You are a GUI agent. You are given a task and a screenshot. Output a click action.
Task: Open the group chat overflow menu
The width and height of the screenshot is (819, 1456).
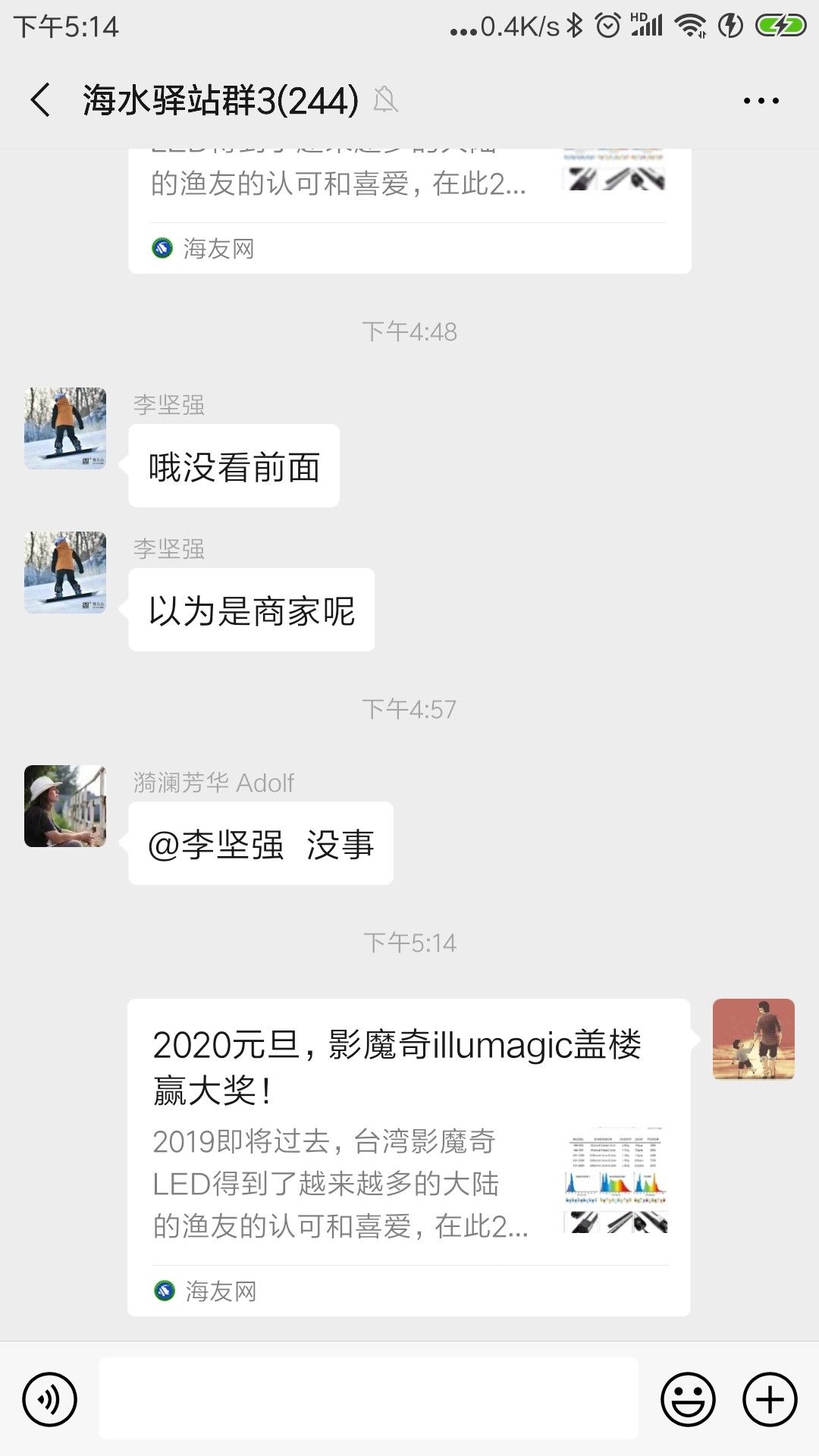pos(761,100)
